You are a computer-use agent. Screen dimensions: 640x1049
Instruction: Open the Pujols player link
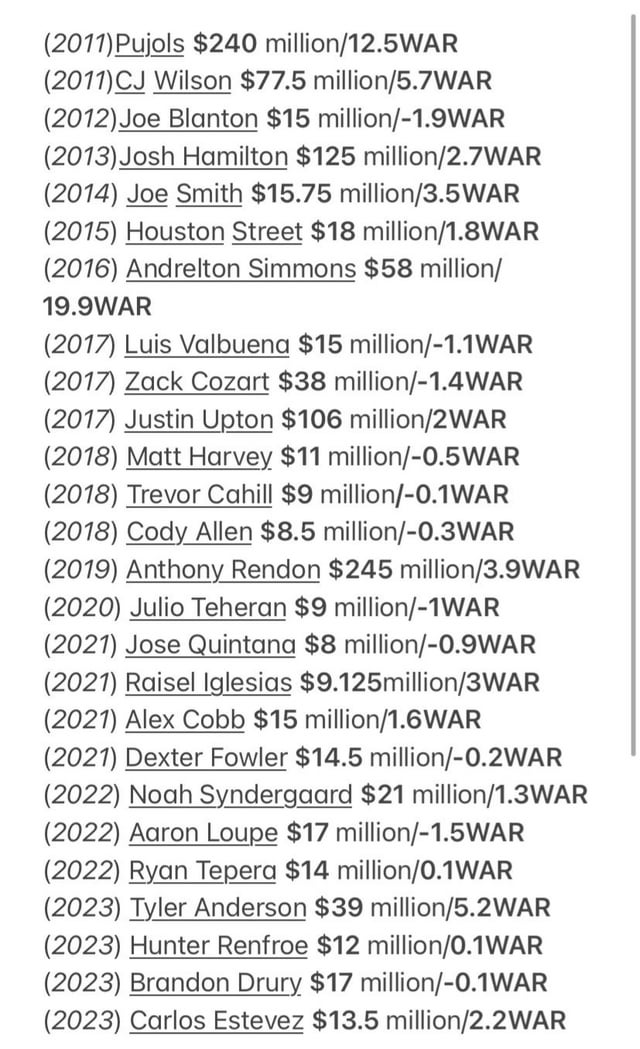tap(150, 43)
